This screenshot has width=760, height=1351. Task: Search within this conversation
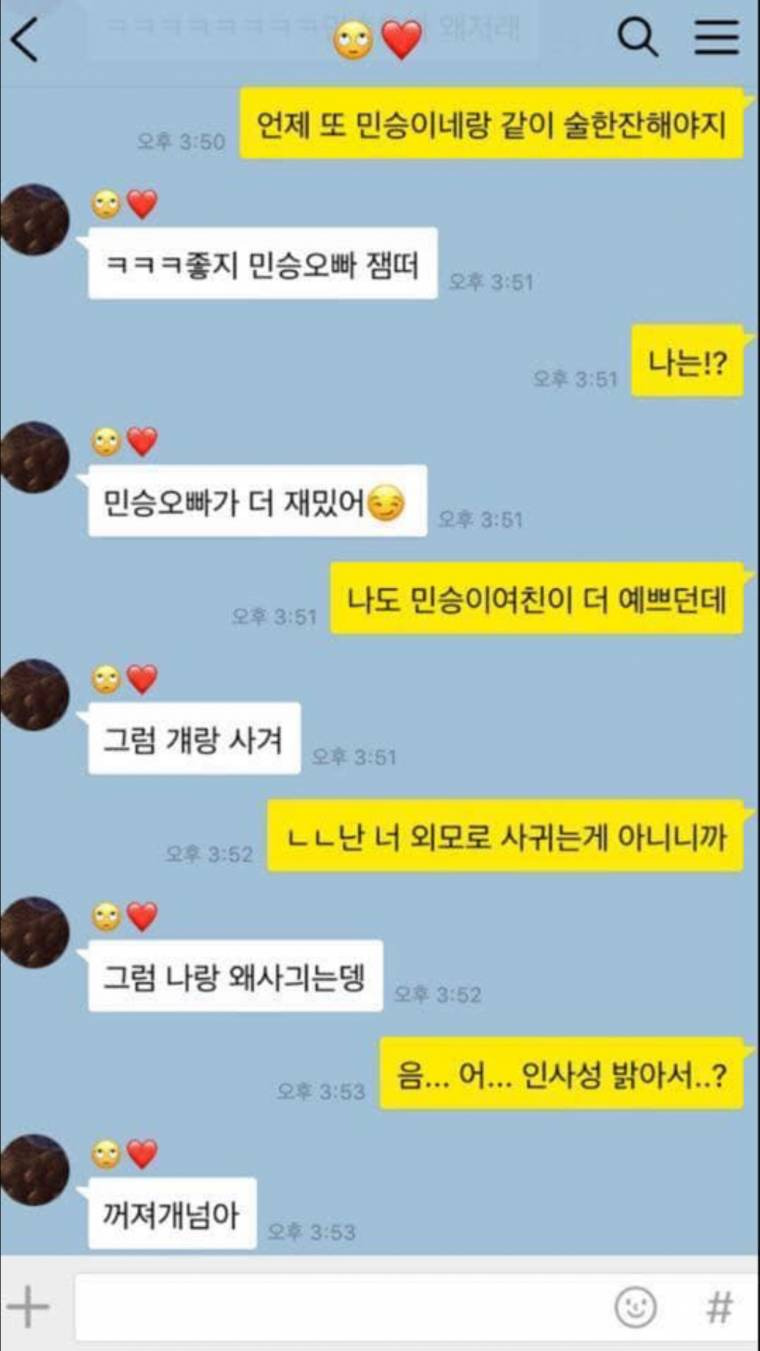coord(637,39)
